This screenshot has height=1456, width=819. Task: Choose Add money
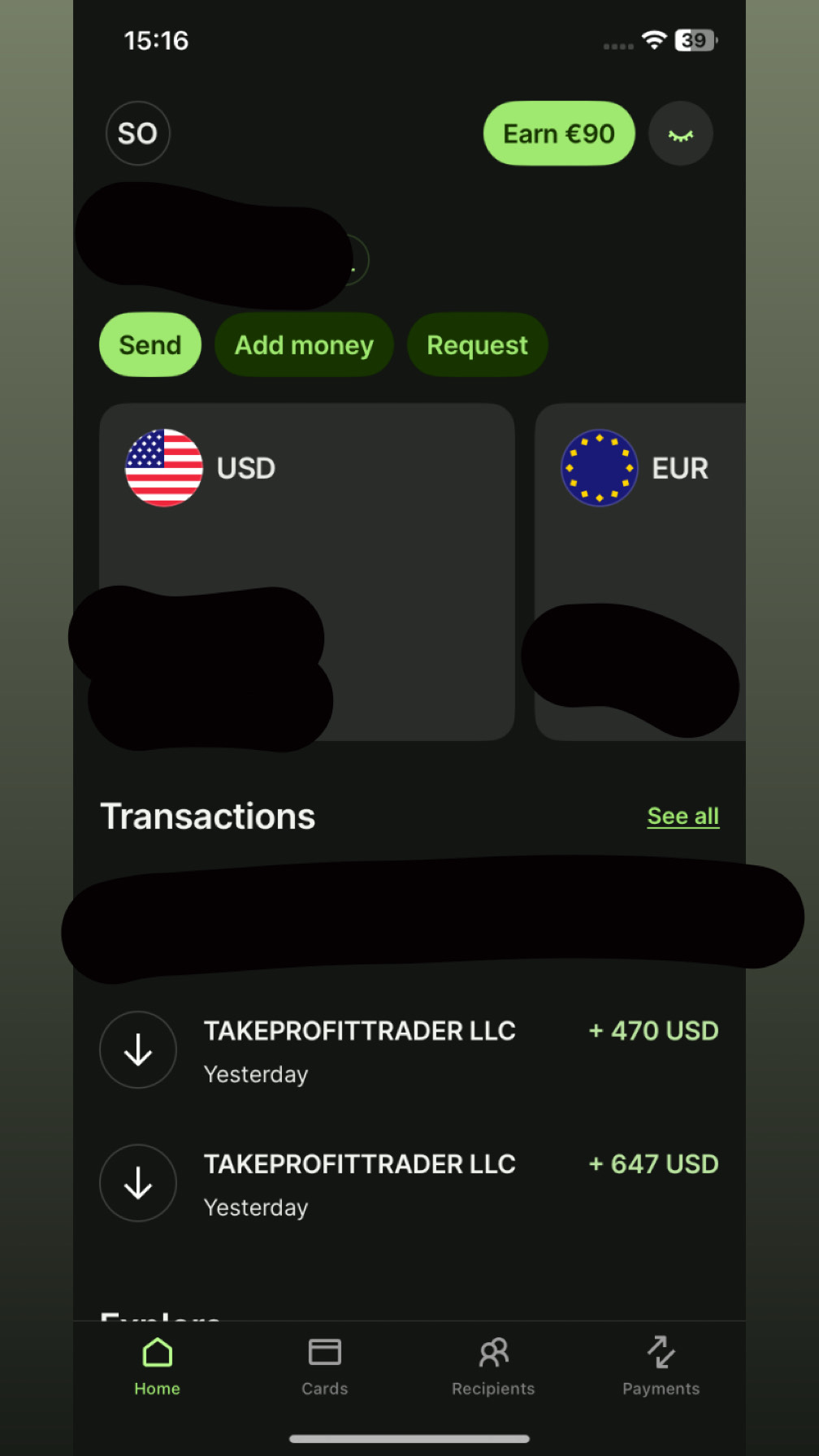[x=304, y=344]
